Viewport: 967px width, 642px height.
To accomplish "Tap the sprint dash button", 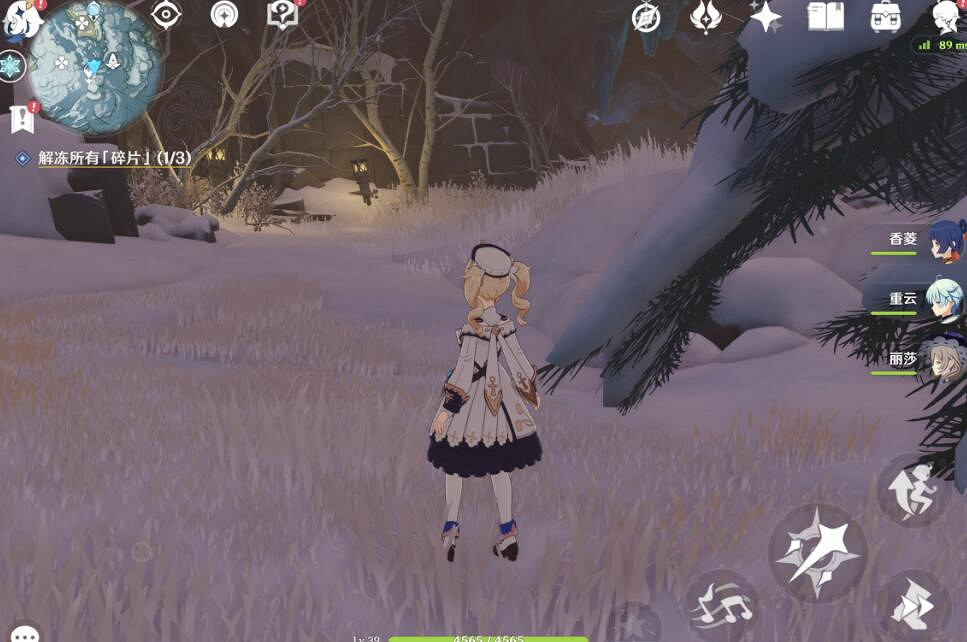I will (x=912, y=605).
